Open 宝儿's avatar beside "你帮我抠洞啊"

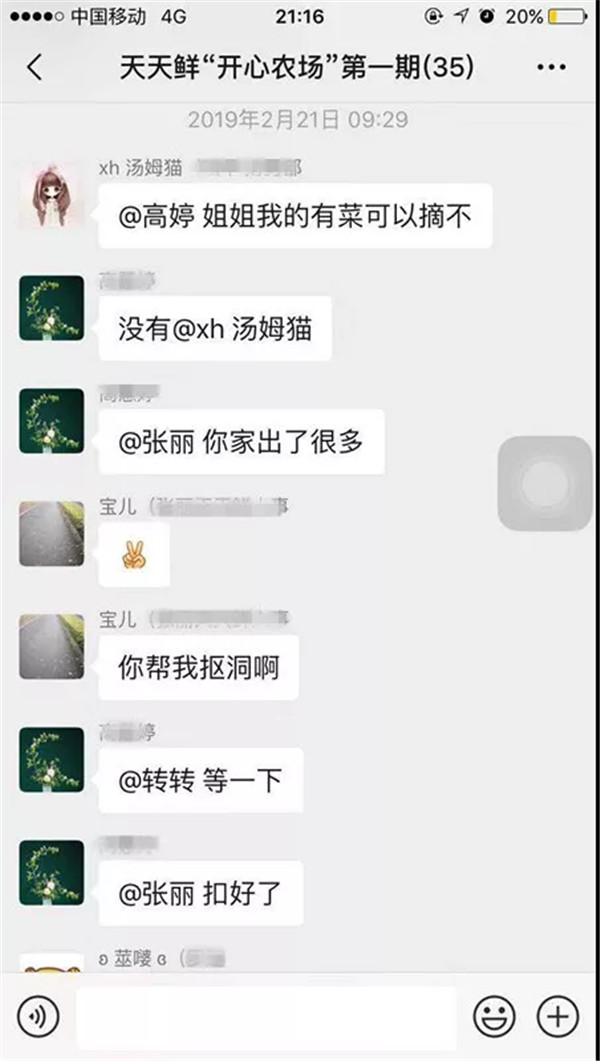point(52,646)
